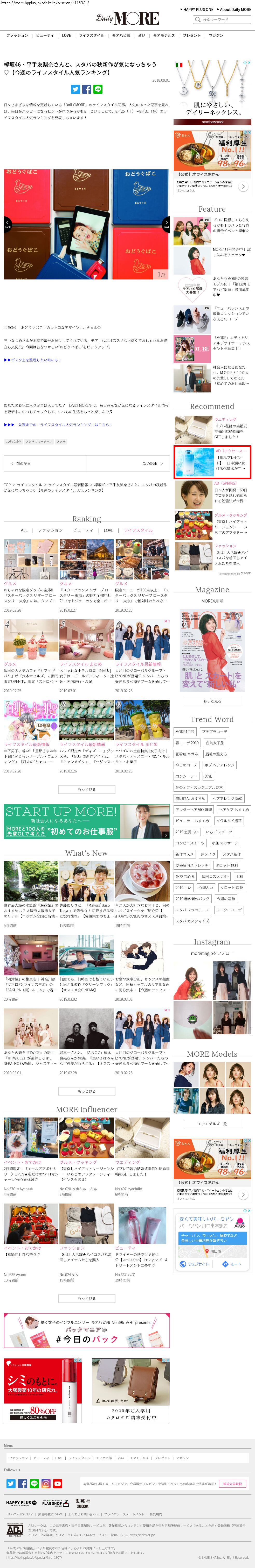Share the article via LINE
This screenshot has height=1568, width=255.
pos(98,89)
